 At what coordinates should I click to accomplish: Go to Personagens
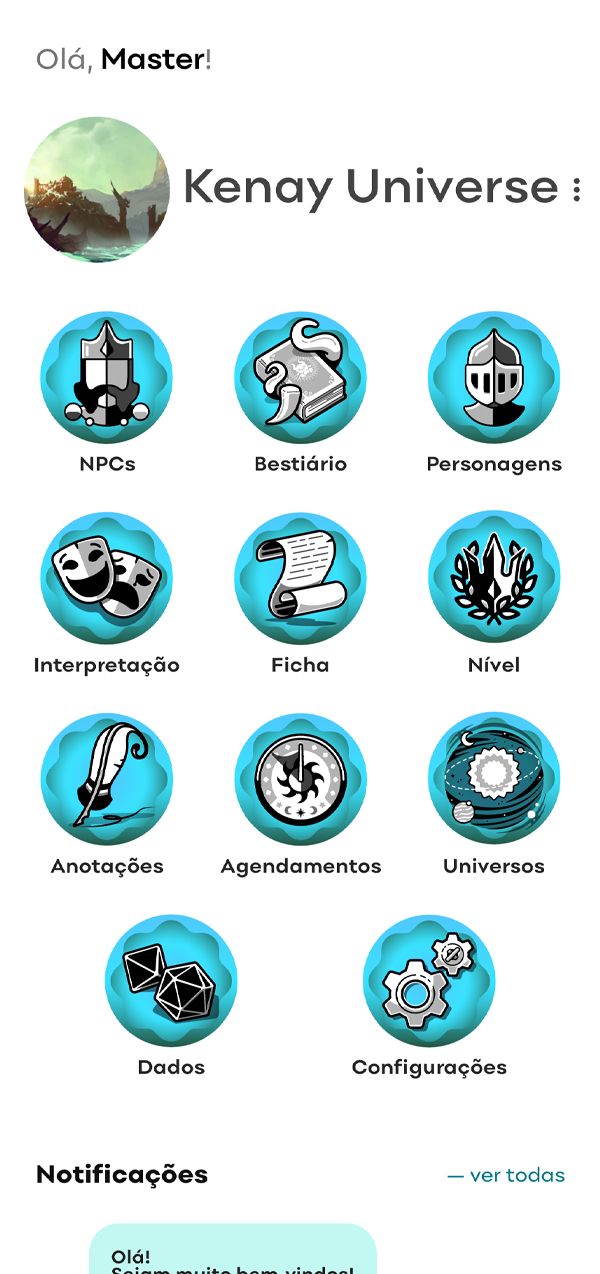tap(494, 379)
